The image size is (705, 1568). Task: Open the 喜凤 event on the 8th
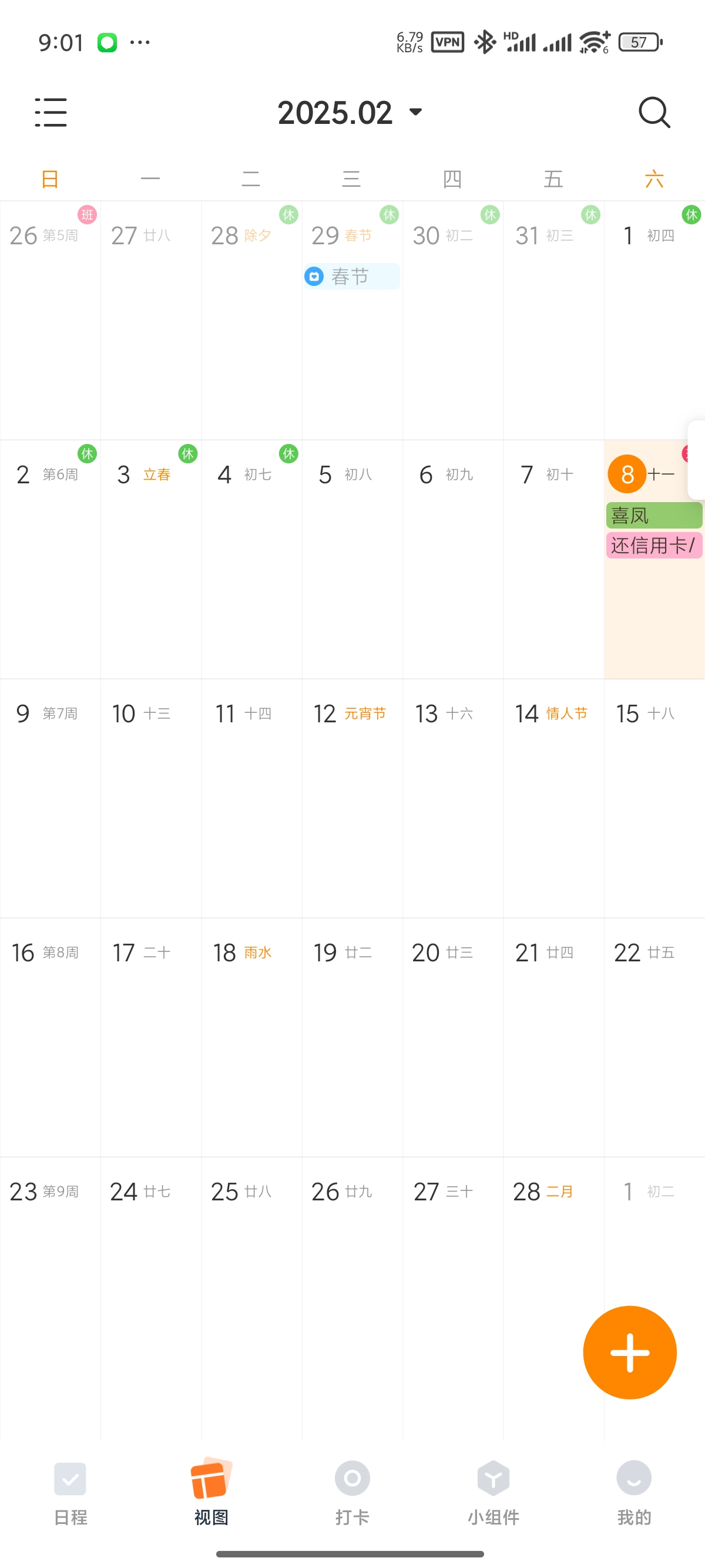click(x=654, y=516)
